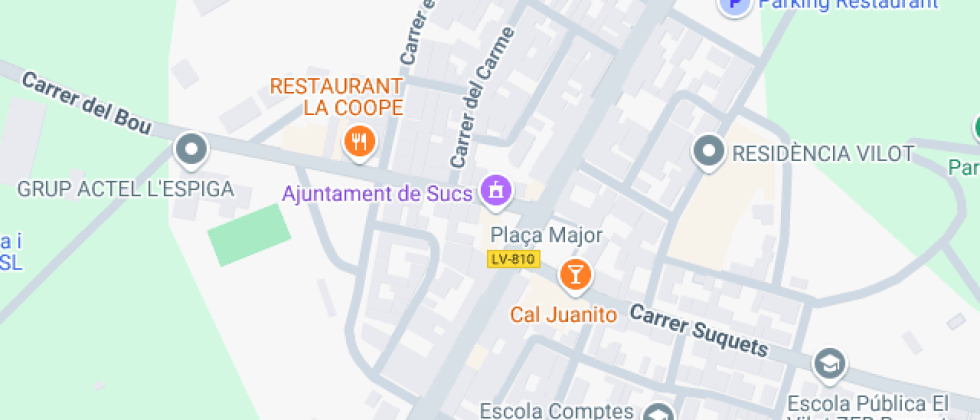Tap the Parking Restaurant marker
This screenshot has width=980, height=420.
point(735,6)
